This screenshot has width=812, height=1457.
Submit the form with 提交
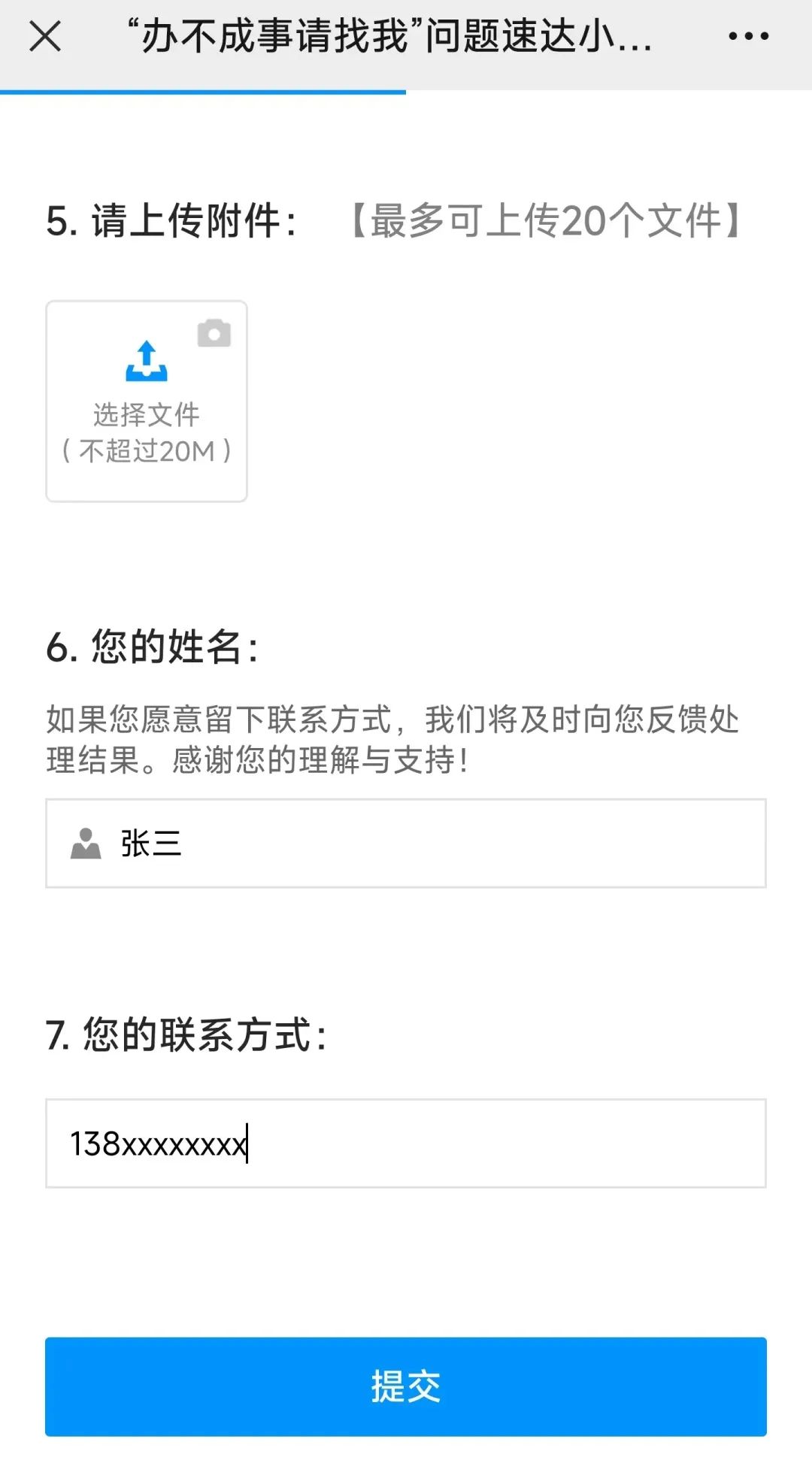point(406,1387)
